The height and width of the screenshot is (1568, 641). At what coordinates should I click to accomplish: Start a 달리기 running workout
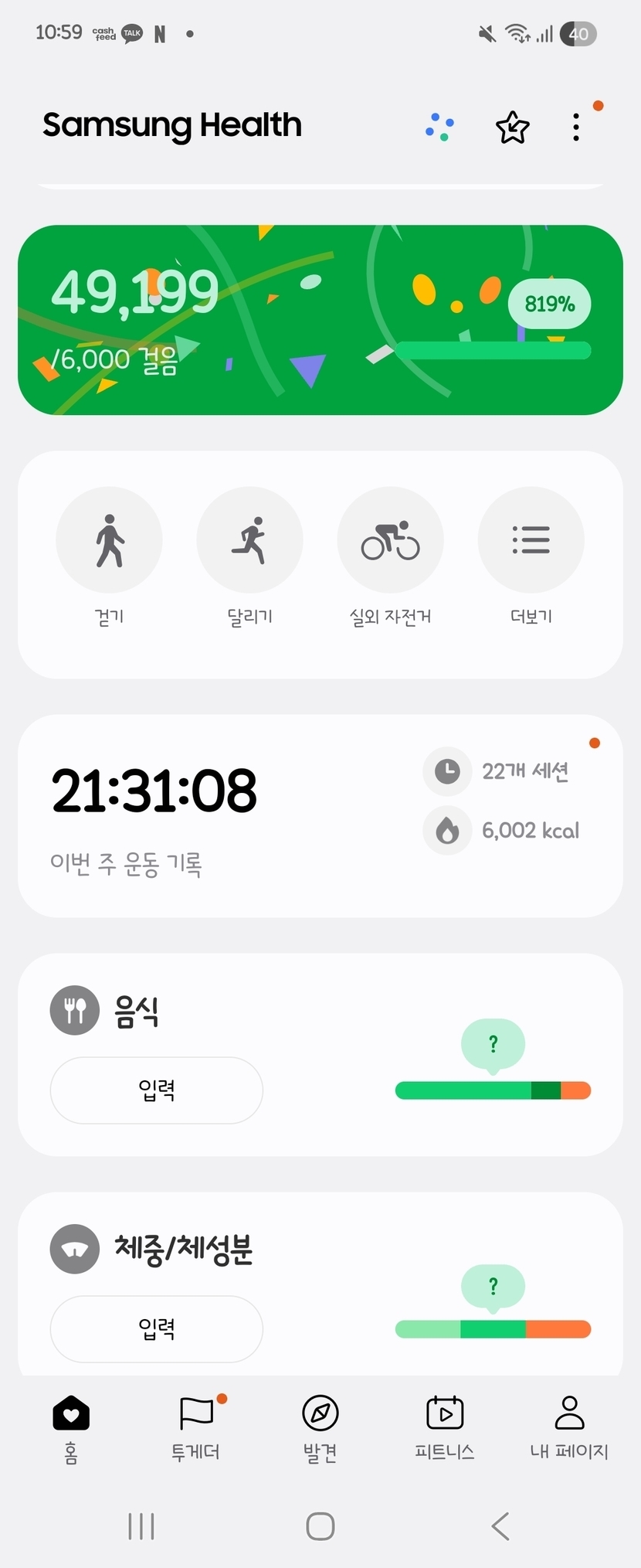coord(249,539)
